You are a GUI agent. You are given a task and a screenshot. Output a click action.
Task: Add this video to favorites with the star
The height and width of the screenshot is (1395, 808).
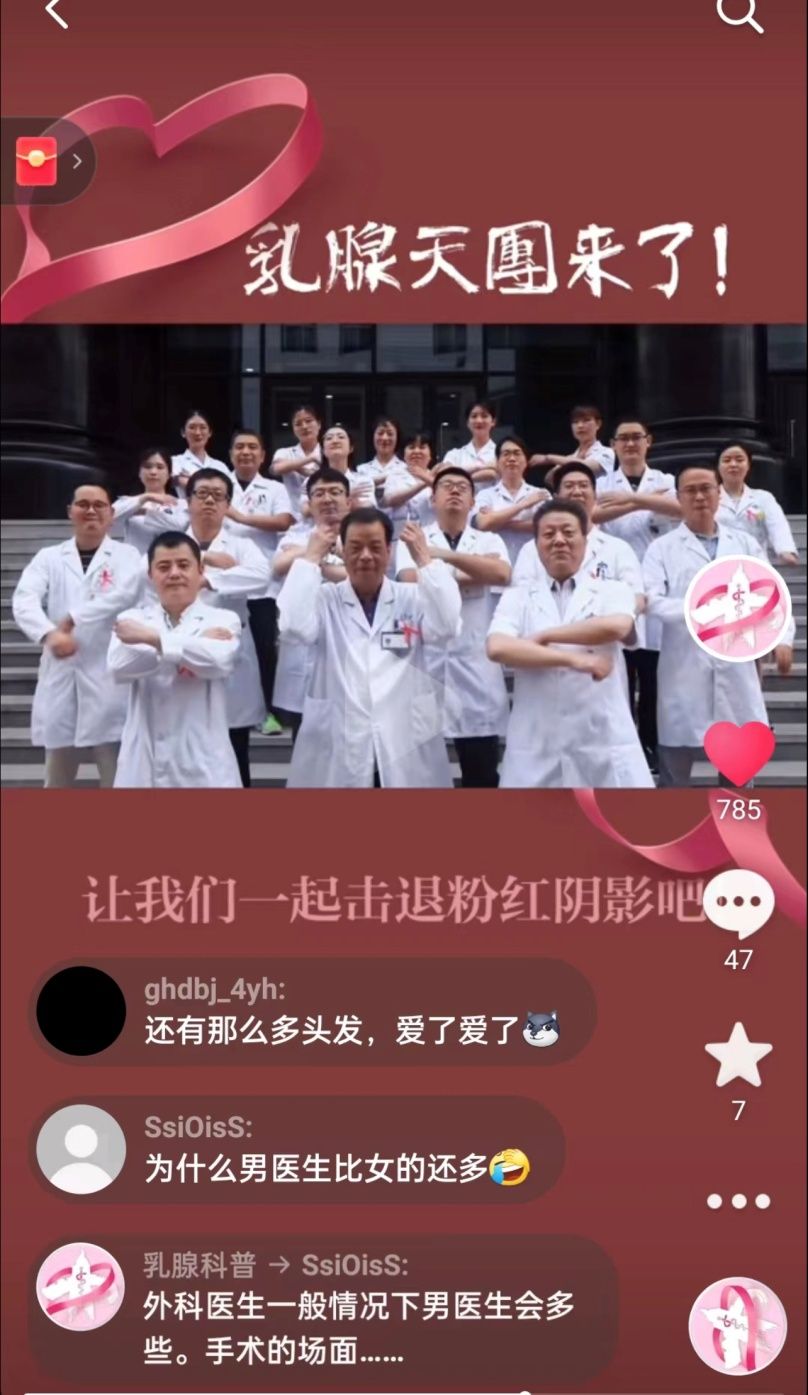[x=738, y=1056]
